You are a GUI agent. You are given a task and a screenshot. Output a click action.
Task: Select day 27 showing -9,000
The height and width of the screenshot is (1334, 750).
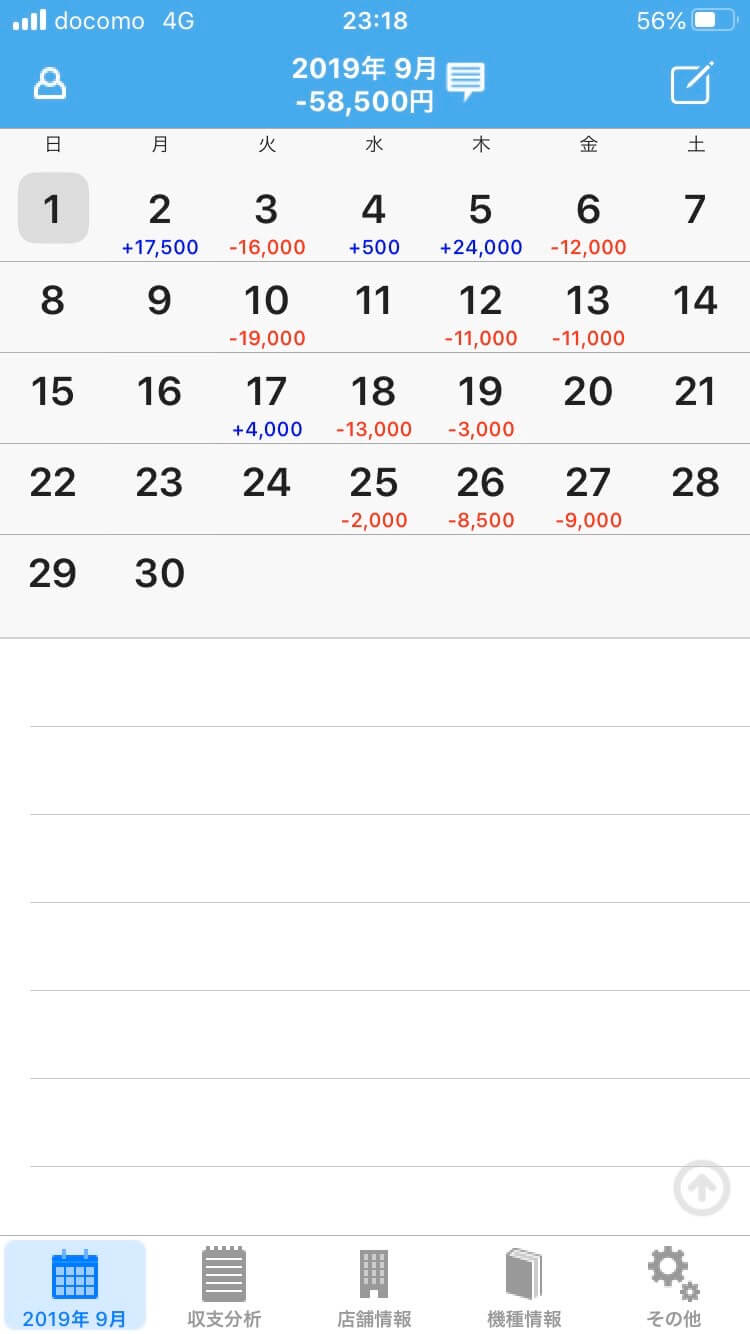588,489
